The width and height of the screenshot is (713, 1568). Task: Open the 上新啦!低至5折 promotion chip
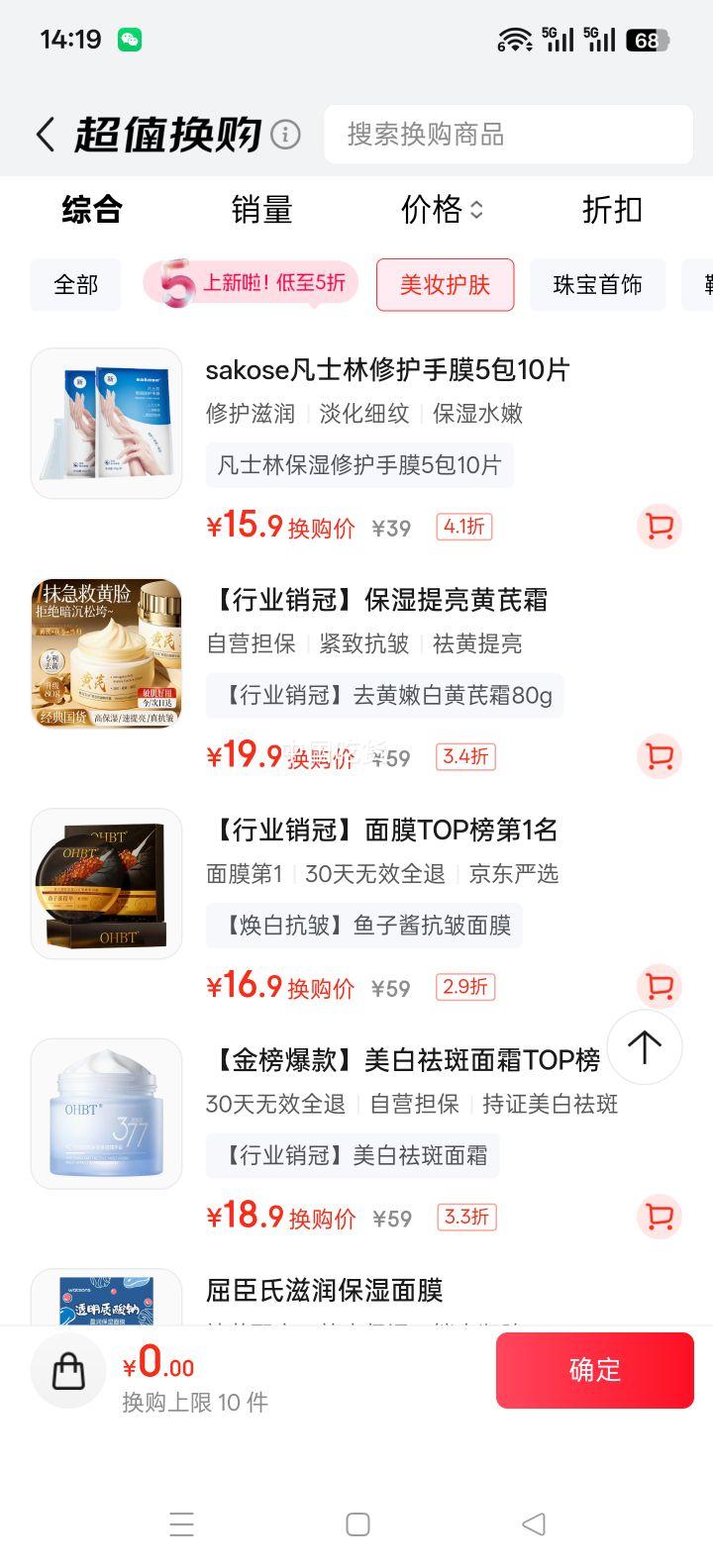pyautogui.click(x=251, y=284)
